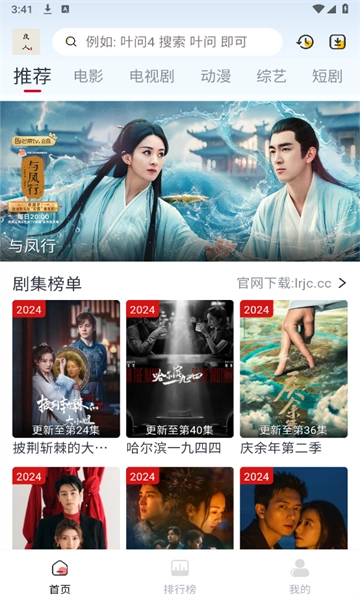The height and width of the screenshot is (600, 360).
Task: Switch to the 短剧 tab
Action: (x=327, y=76)
